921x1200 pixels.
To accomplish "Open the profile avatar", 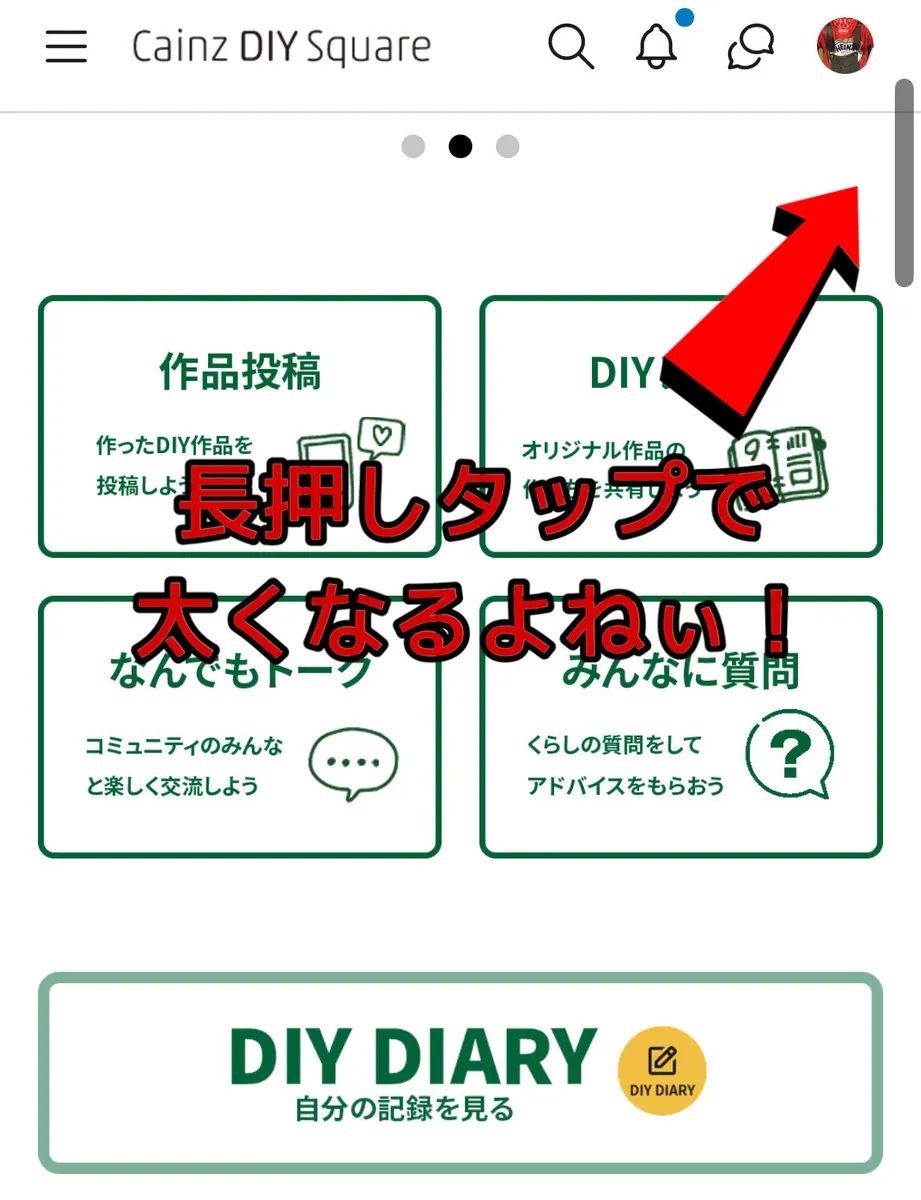I will coord(845,47).
